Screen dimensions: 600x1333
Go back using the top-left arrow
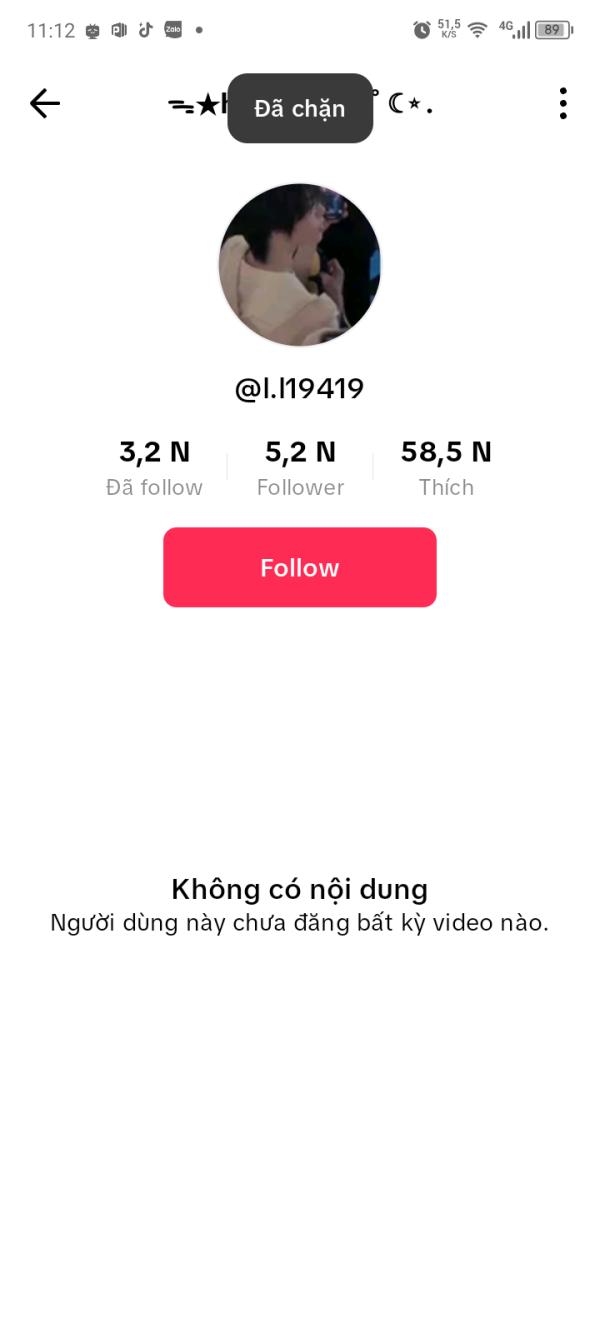45,103
